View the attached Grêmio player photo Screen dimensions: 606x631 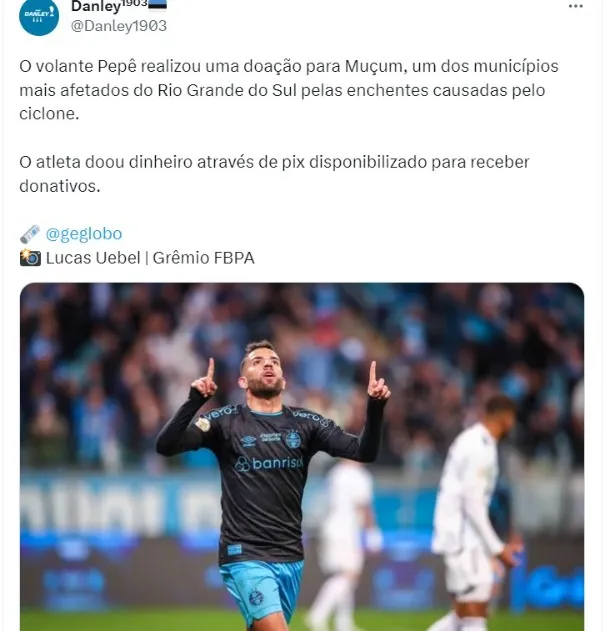tap(302, 456)
